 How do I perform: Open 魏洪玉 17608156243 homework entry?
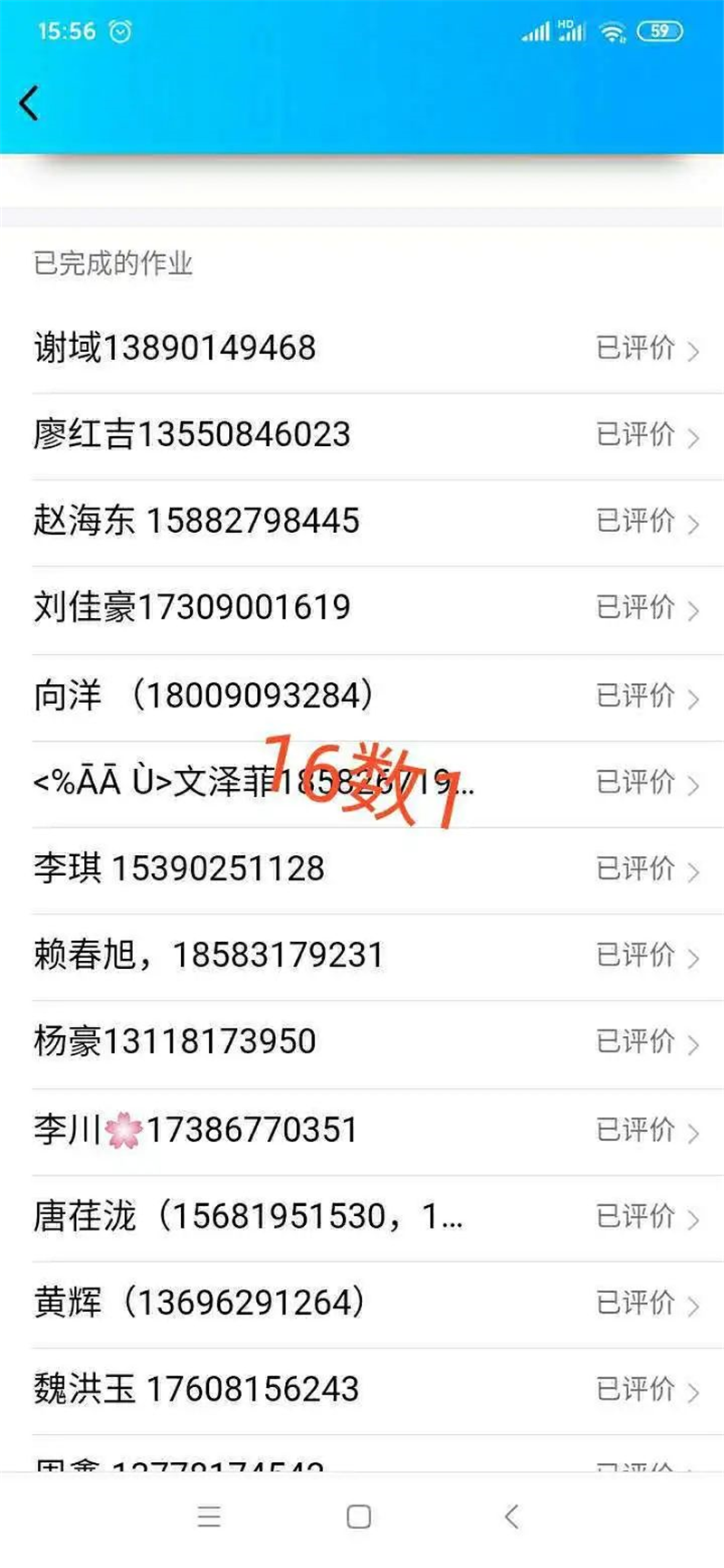(362, 1391)
